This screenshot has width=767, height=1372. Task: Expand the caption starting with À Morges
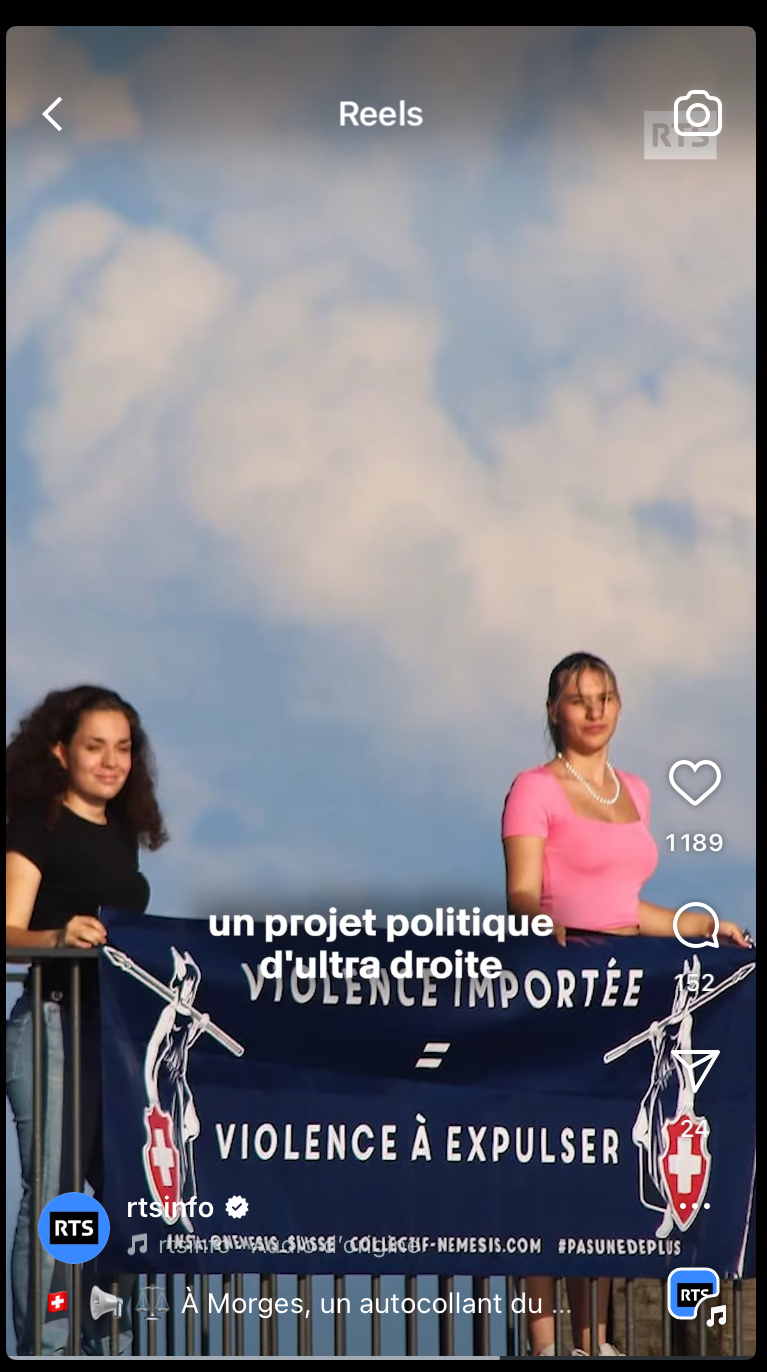375,1304
